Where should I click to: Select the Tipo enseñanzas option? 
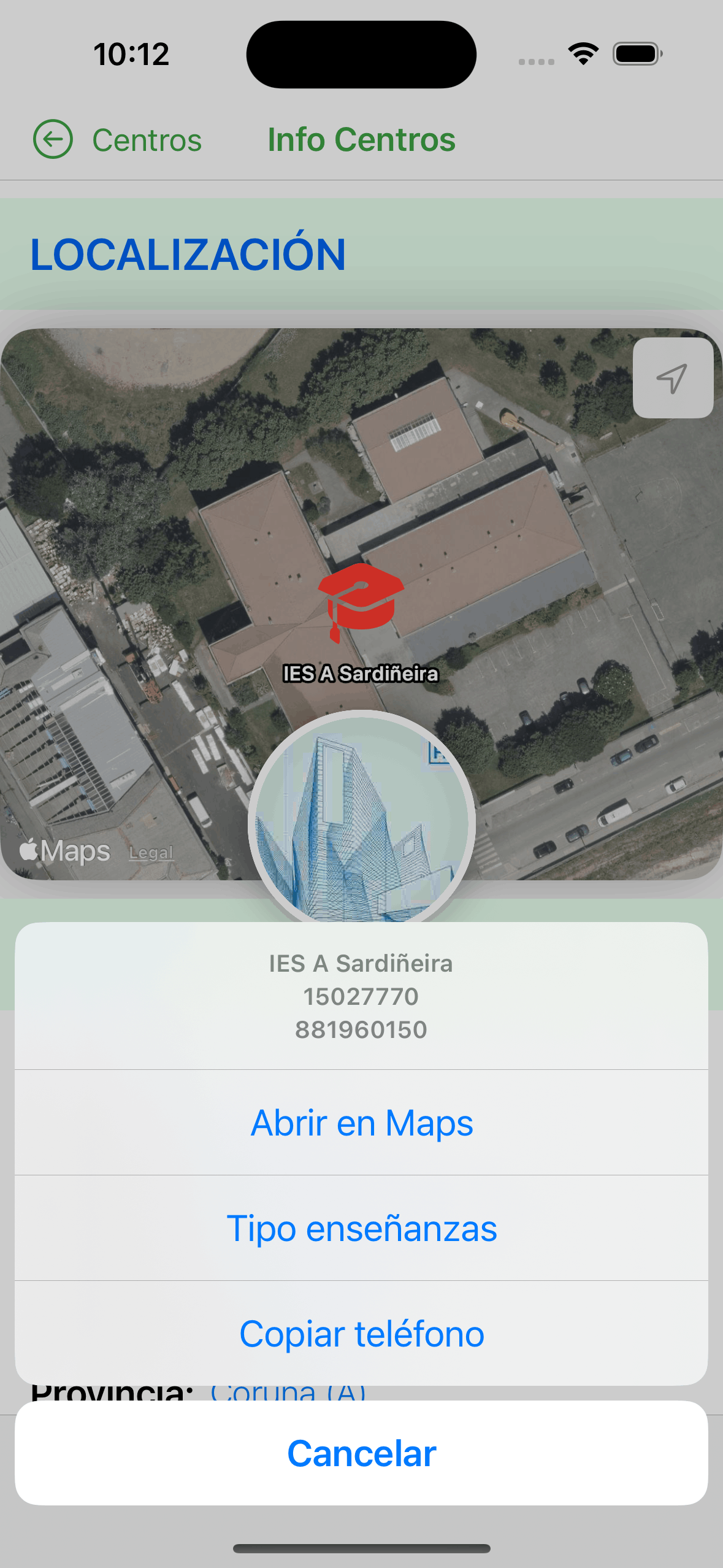(362, 1228)
